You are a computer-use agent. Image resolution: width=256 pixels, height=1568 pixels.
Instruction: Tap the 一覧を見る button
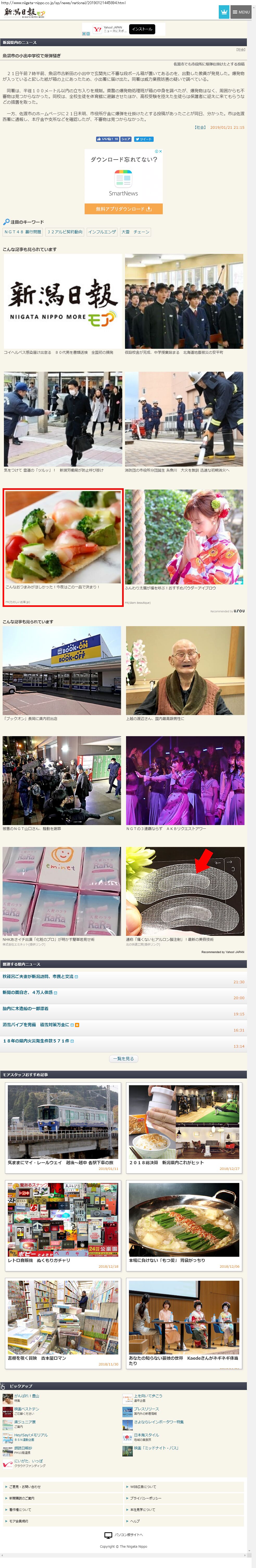point(123,1059)
